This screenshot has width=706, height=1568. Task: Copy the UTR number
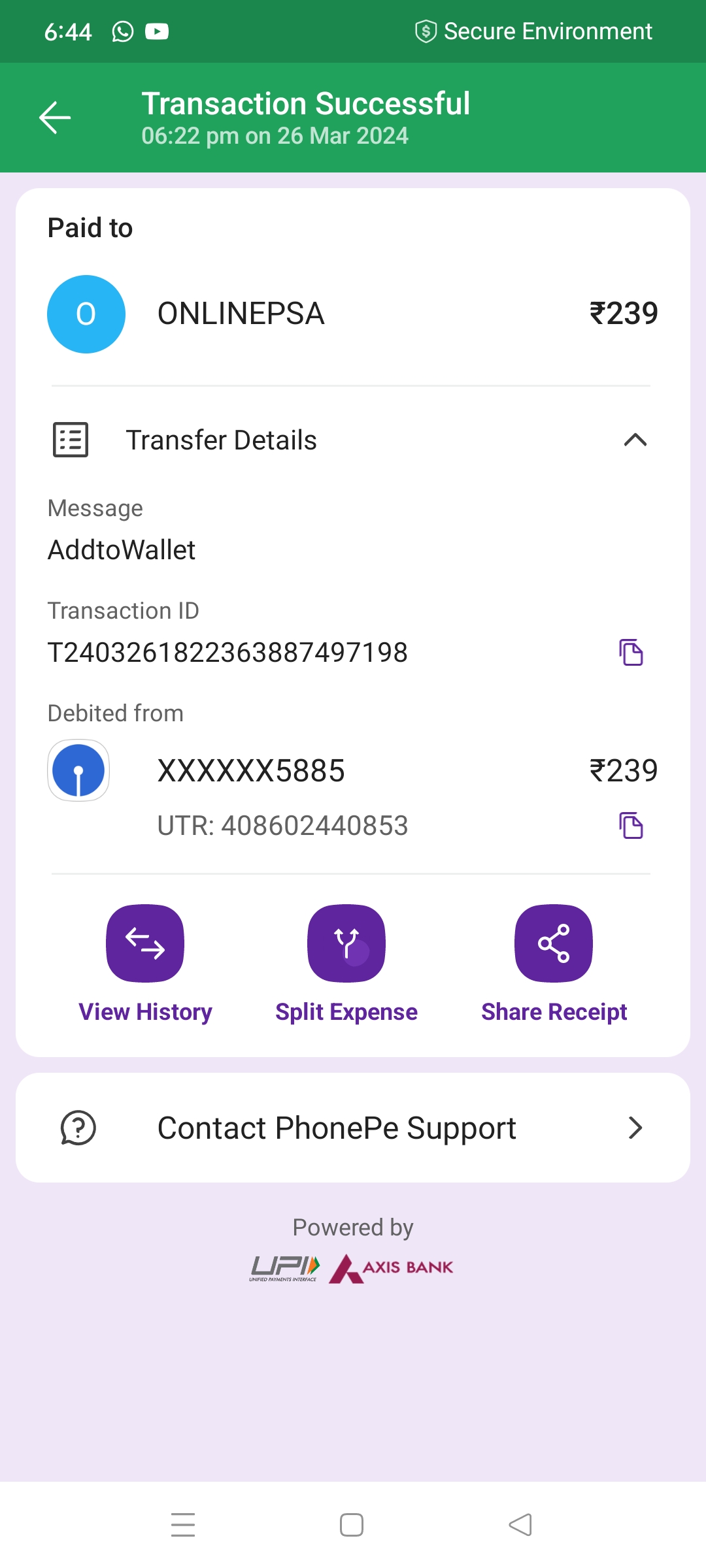coord(631,825)
